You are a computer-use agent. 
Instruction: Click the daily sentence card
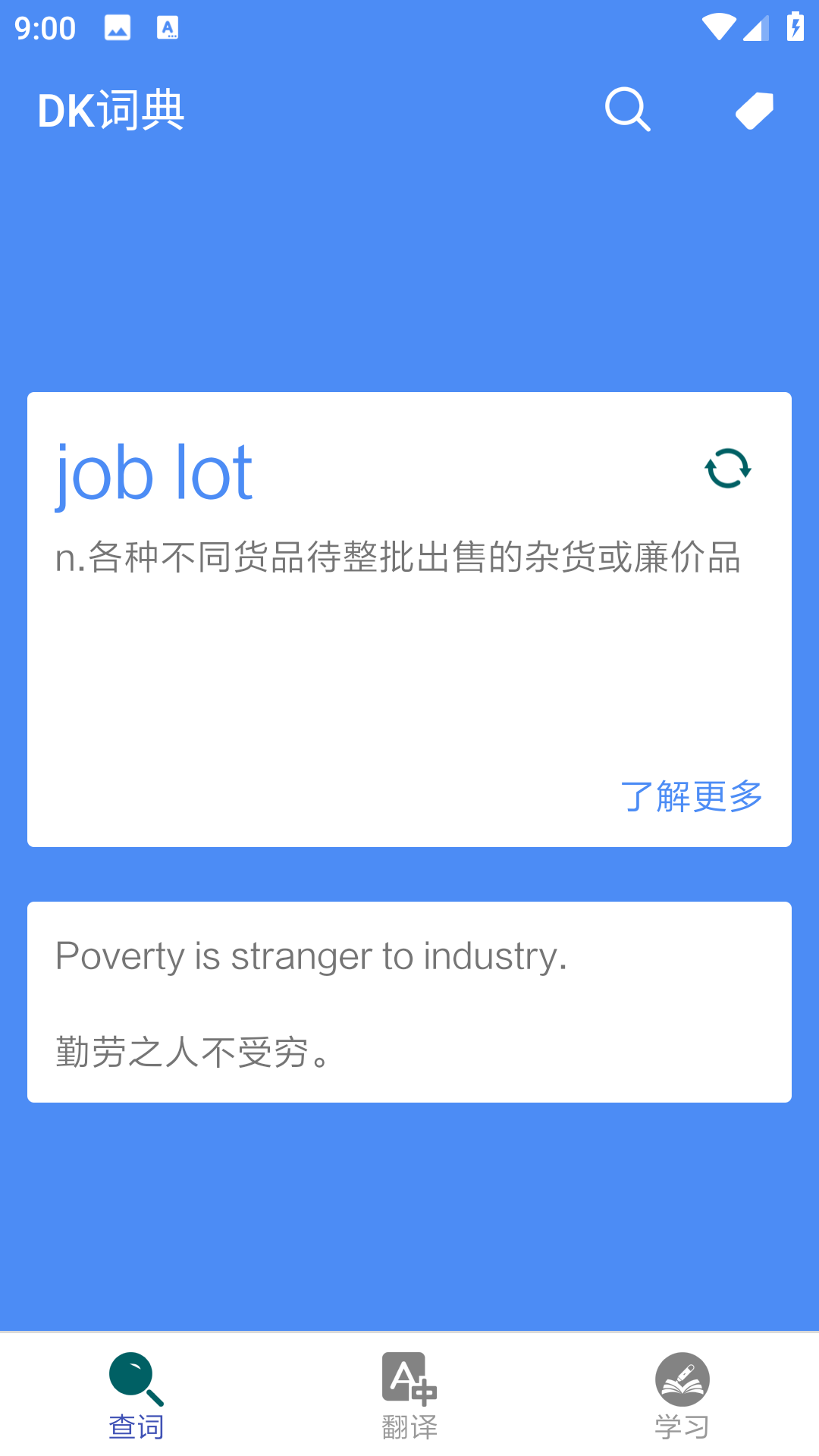409,1001
